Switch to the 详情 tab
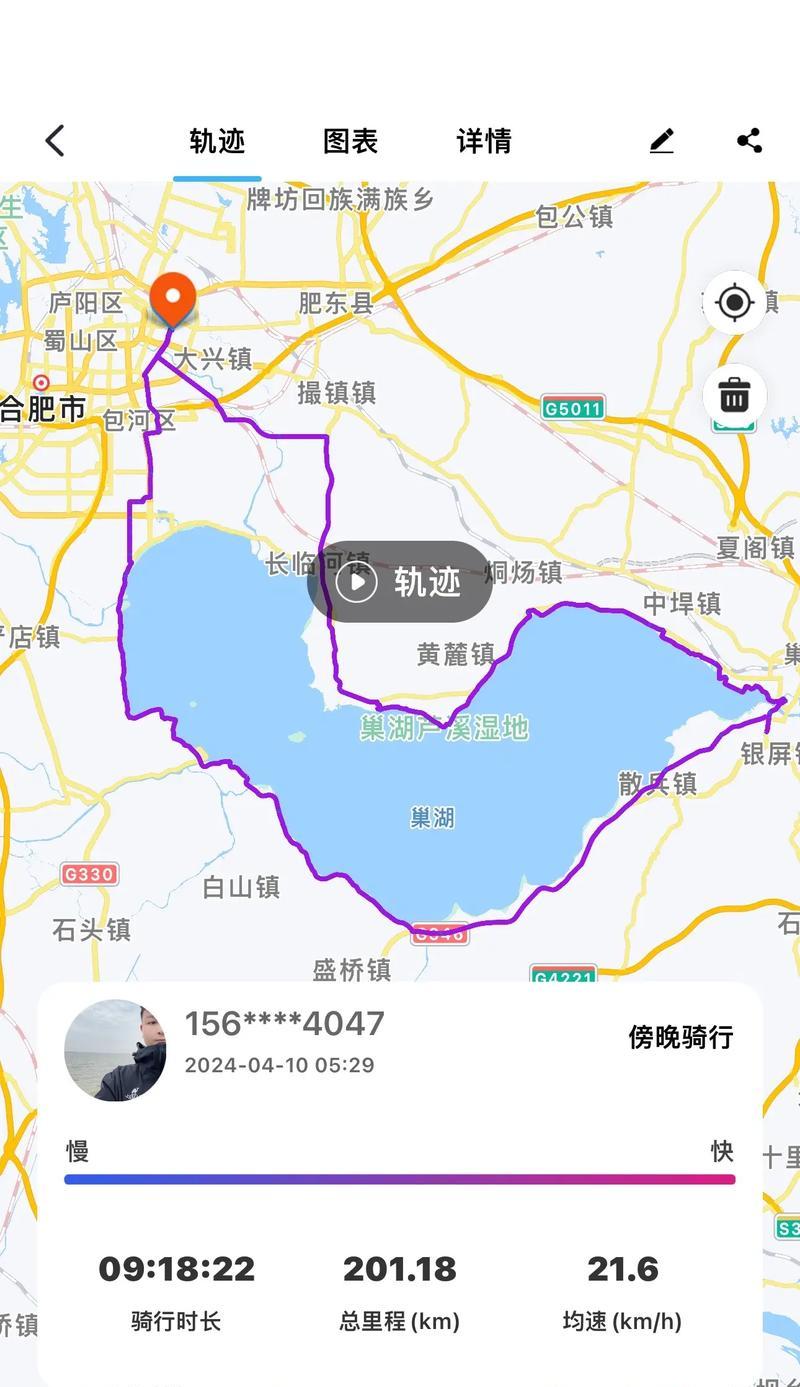Viewport: 800px width, 1387px height. 484,141
